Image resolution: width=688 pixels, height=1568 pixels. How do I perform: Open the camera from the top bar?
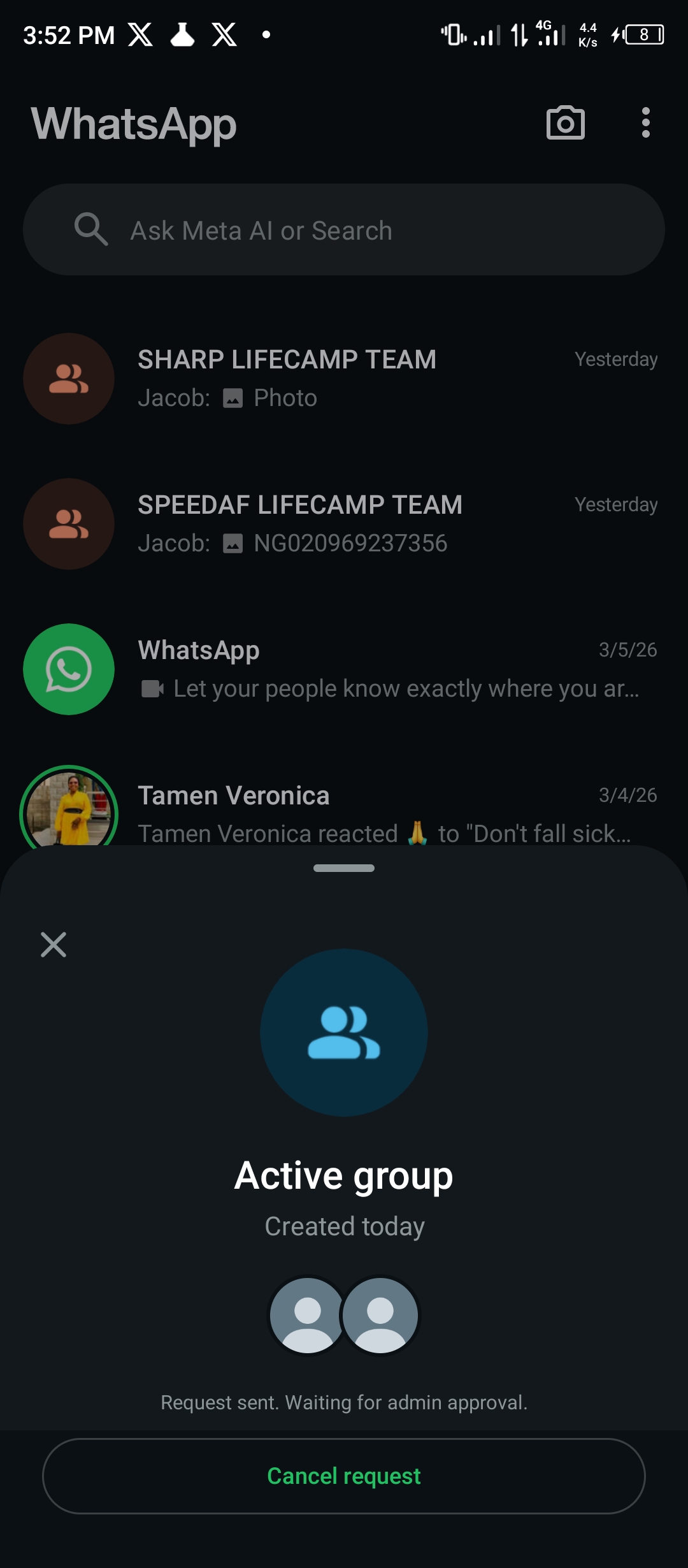click(565, 123)
